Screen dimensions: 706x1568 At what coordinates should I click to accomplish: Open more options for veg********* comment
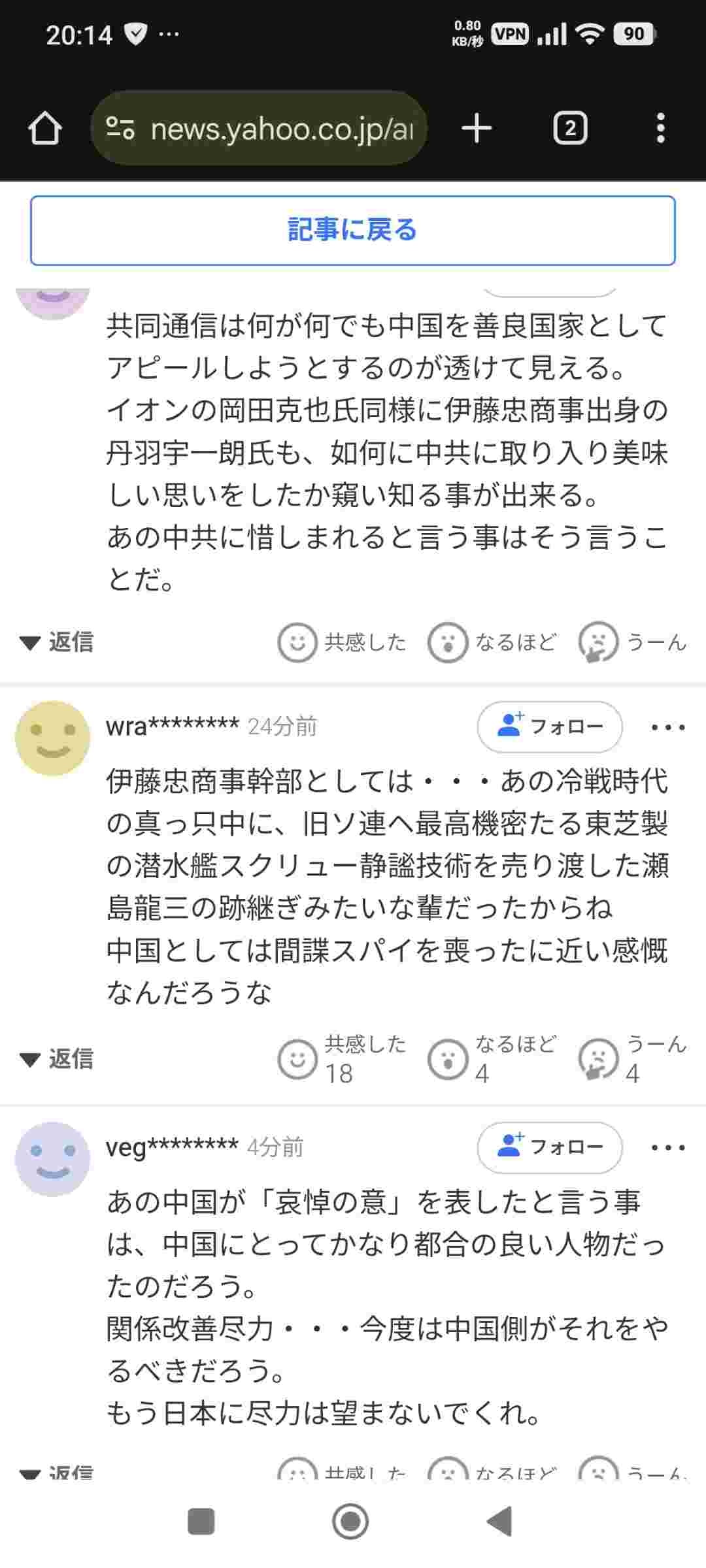point(667,1148)
